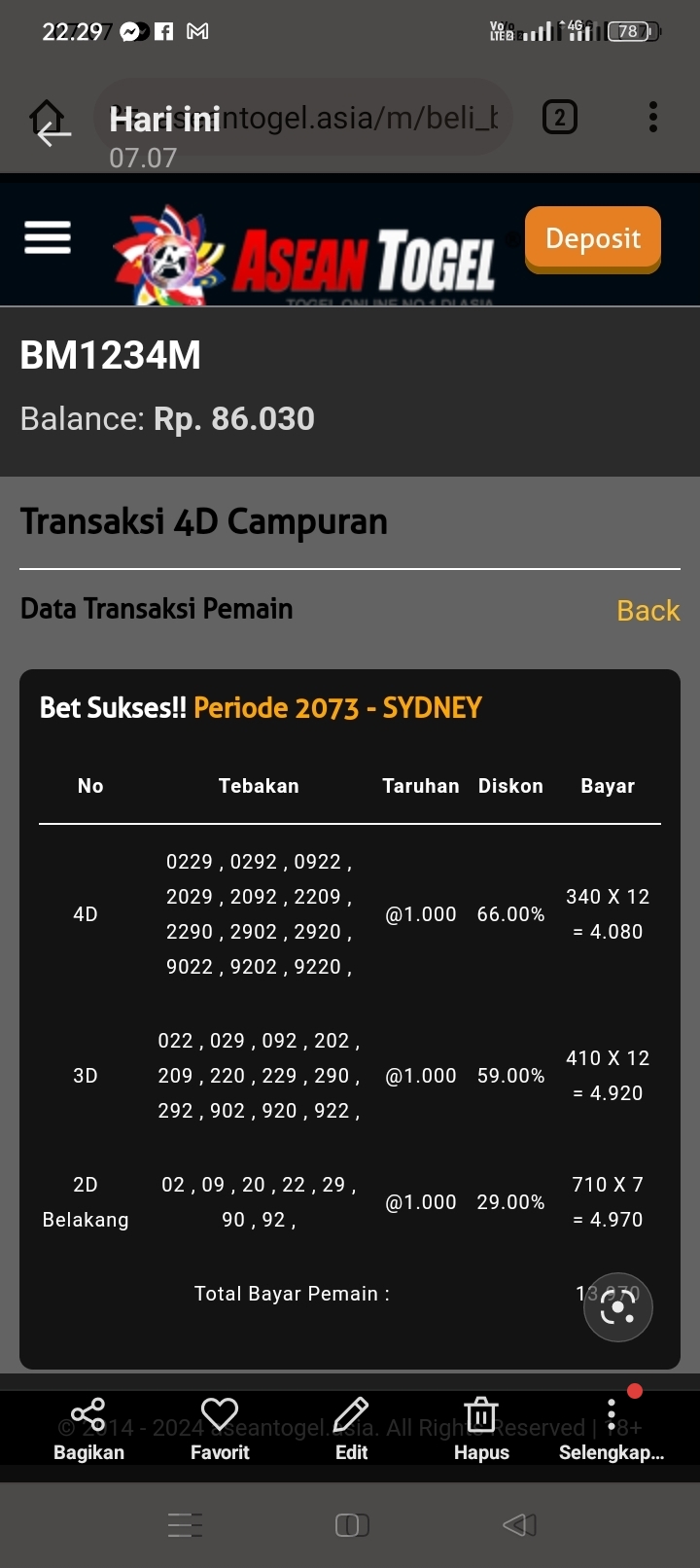Open the Selengkapnya more options

[611, 1428]
